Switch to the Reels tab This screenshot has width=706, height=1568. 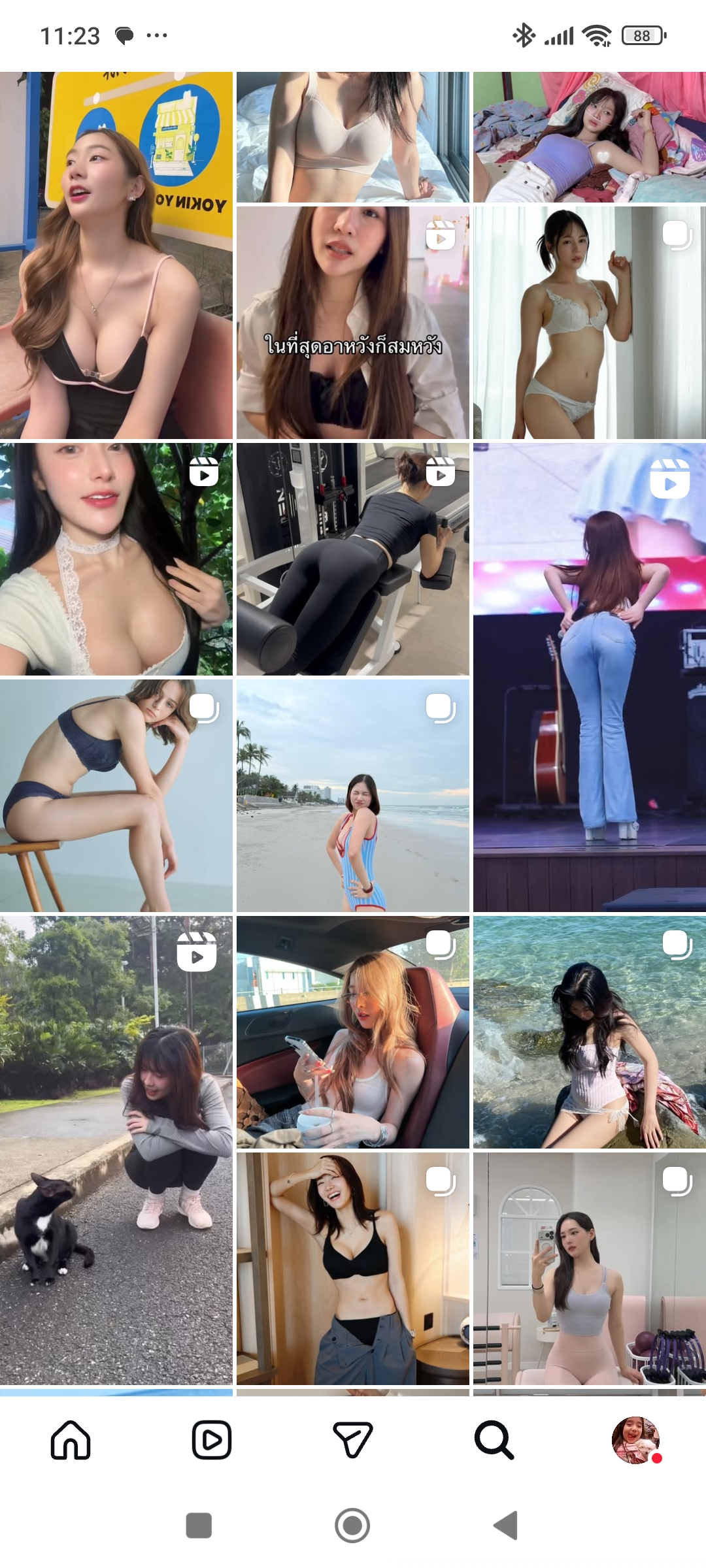click(212, 1440)
